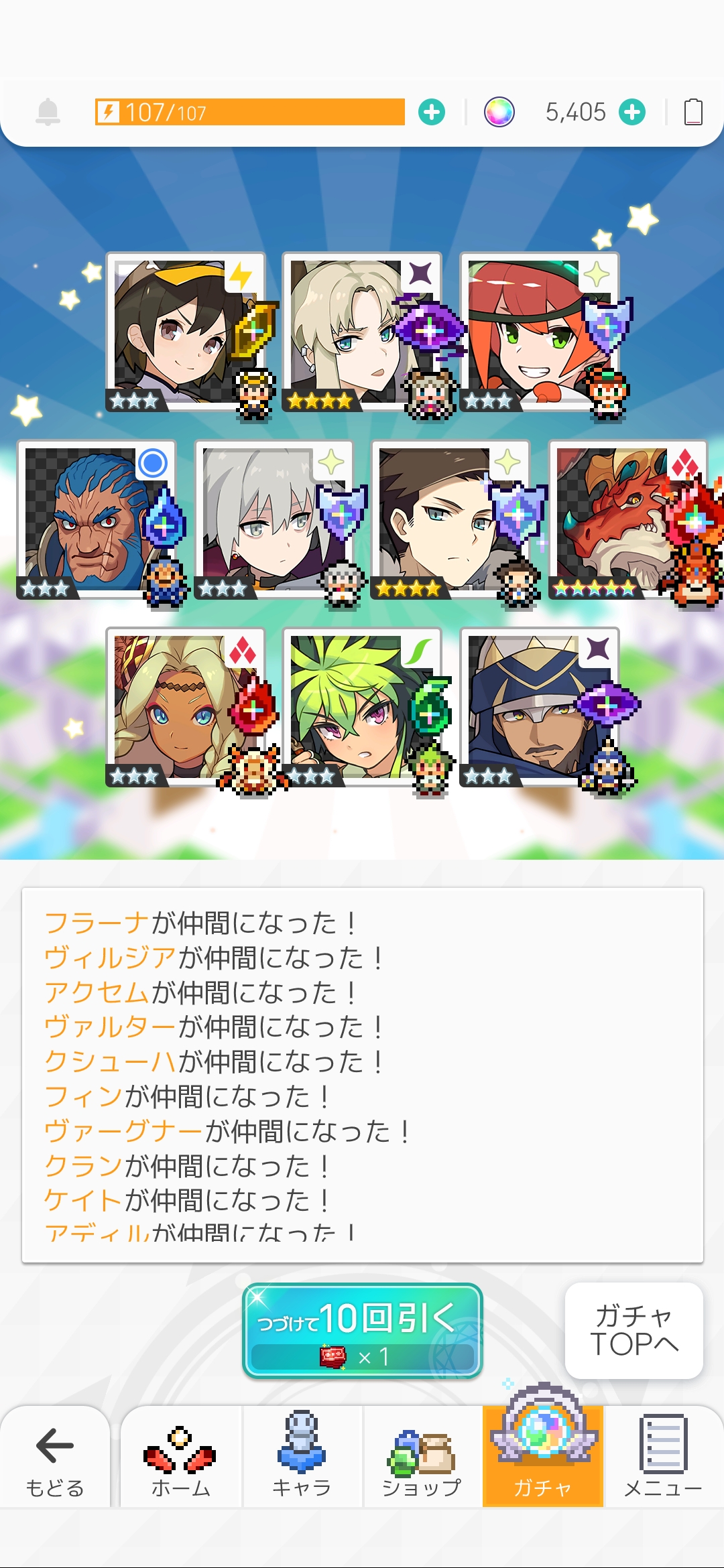
Task: Tap the plus icon to refill stamina
Action: [432, 112]
